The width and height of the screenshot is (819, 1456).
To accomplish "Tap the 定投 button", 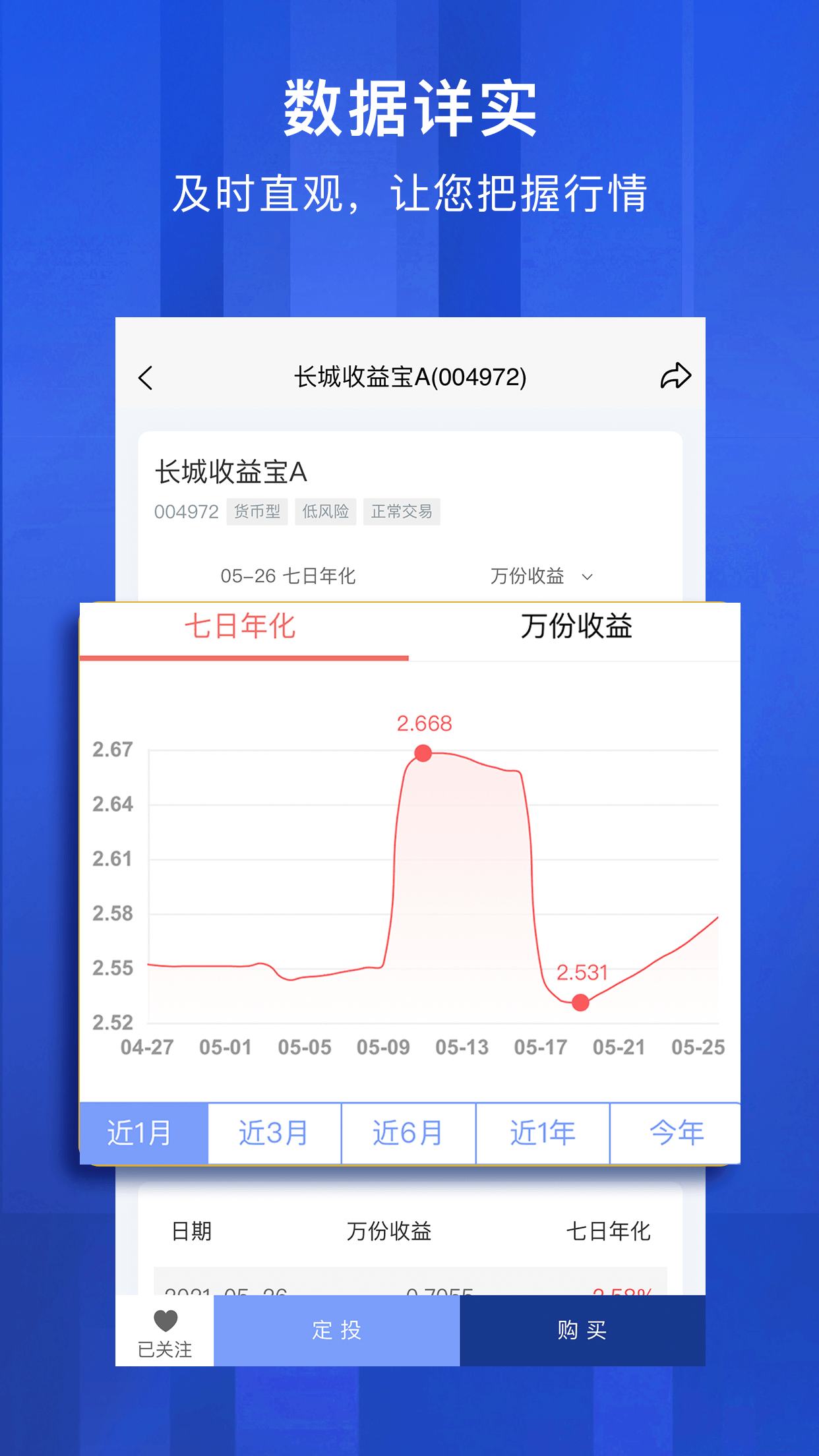I will (336, 1331).
